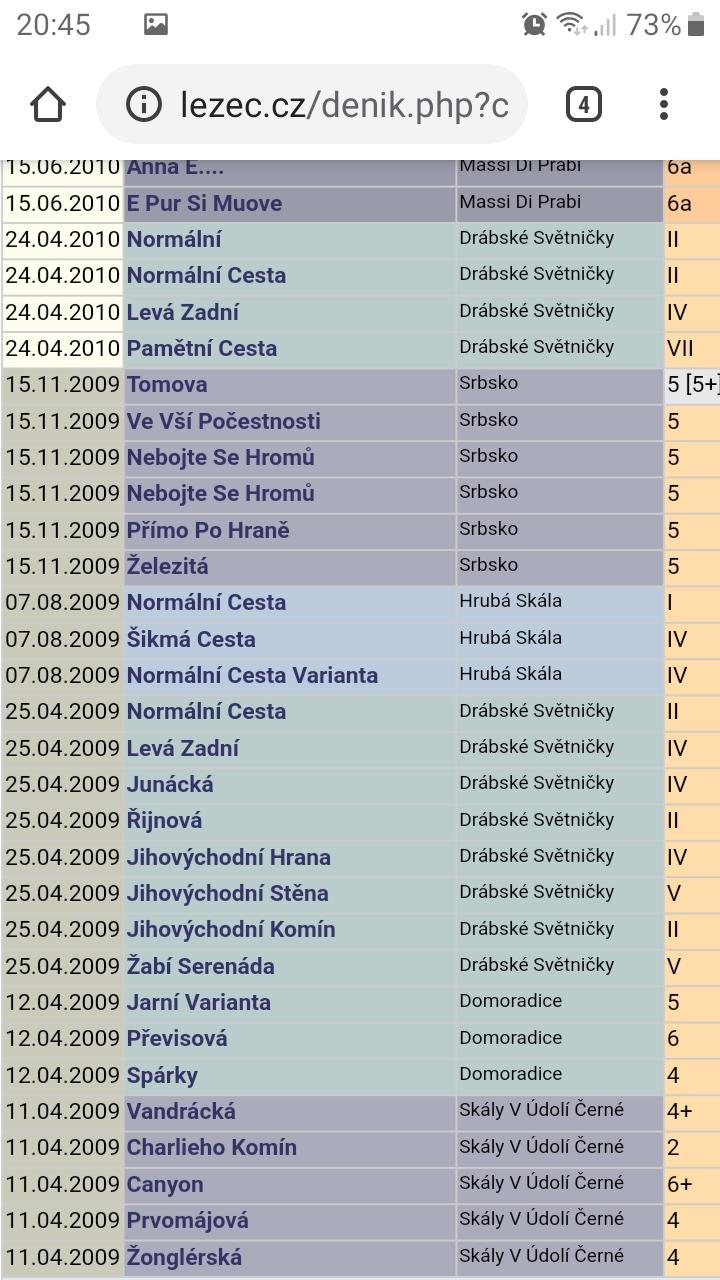Open the Junácká route link

point(170,784)
